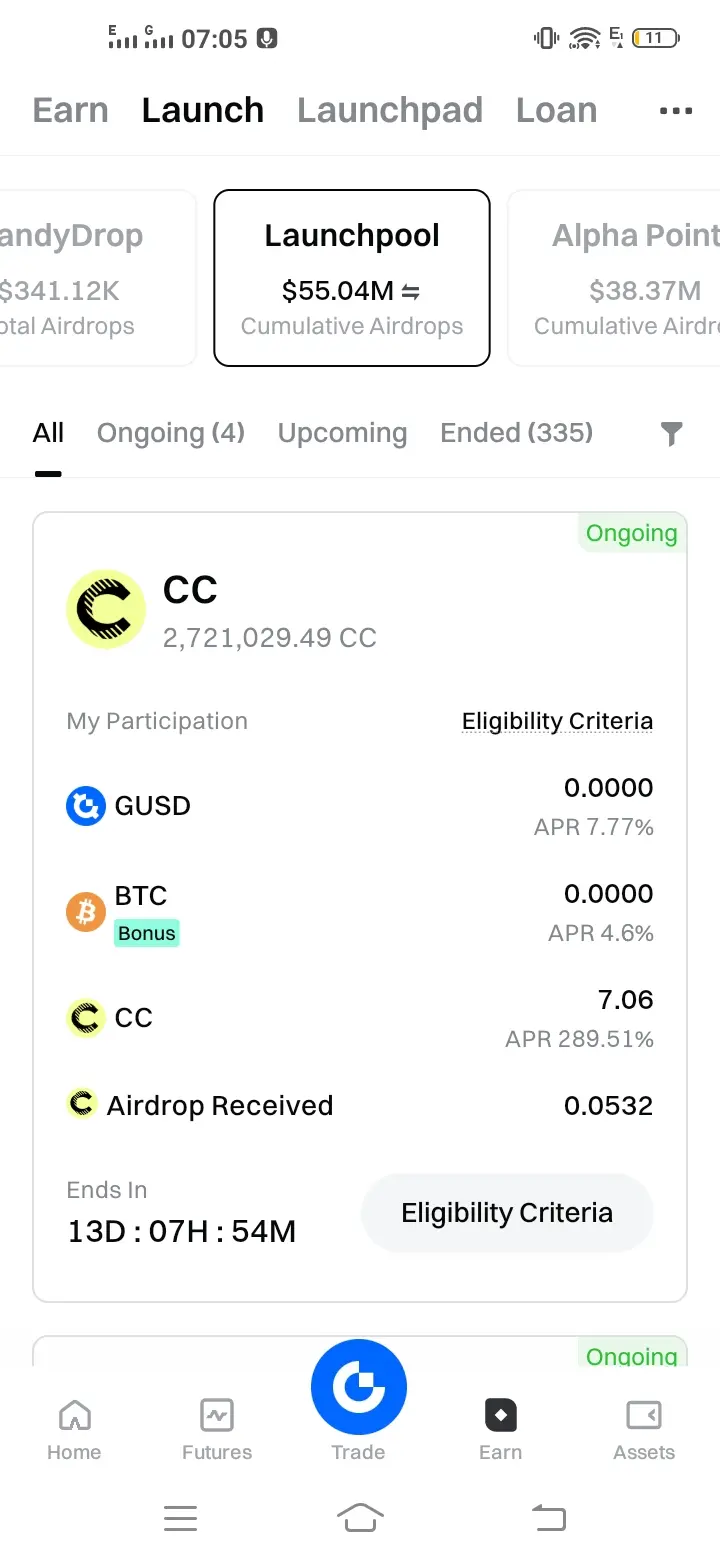
Task: Select the Launchpool card
Action: [x=352, y=278]
